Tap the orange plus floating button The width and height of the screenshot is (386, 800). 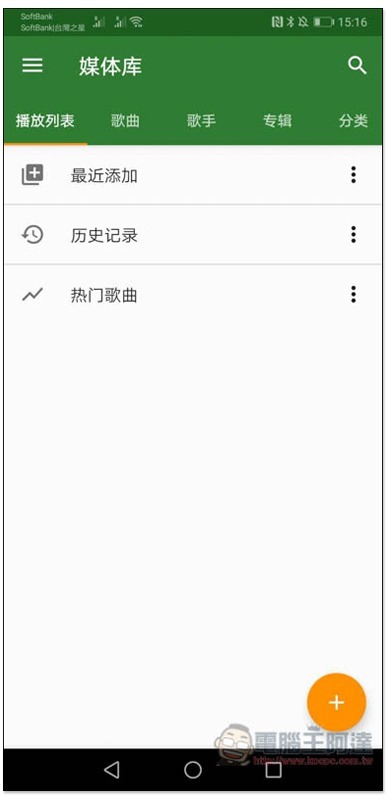click(337, 703)
